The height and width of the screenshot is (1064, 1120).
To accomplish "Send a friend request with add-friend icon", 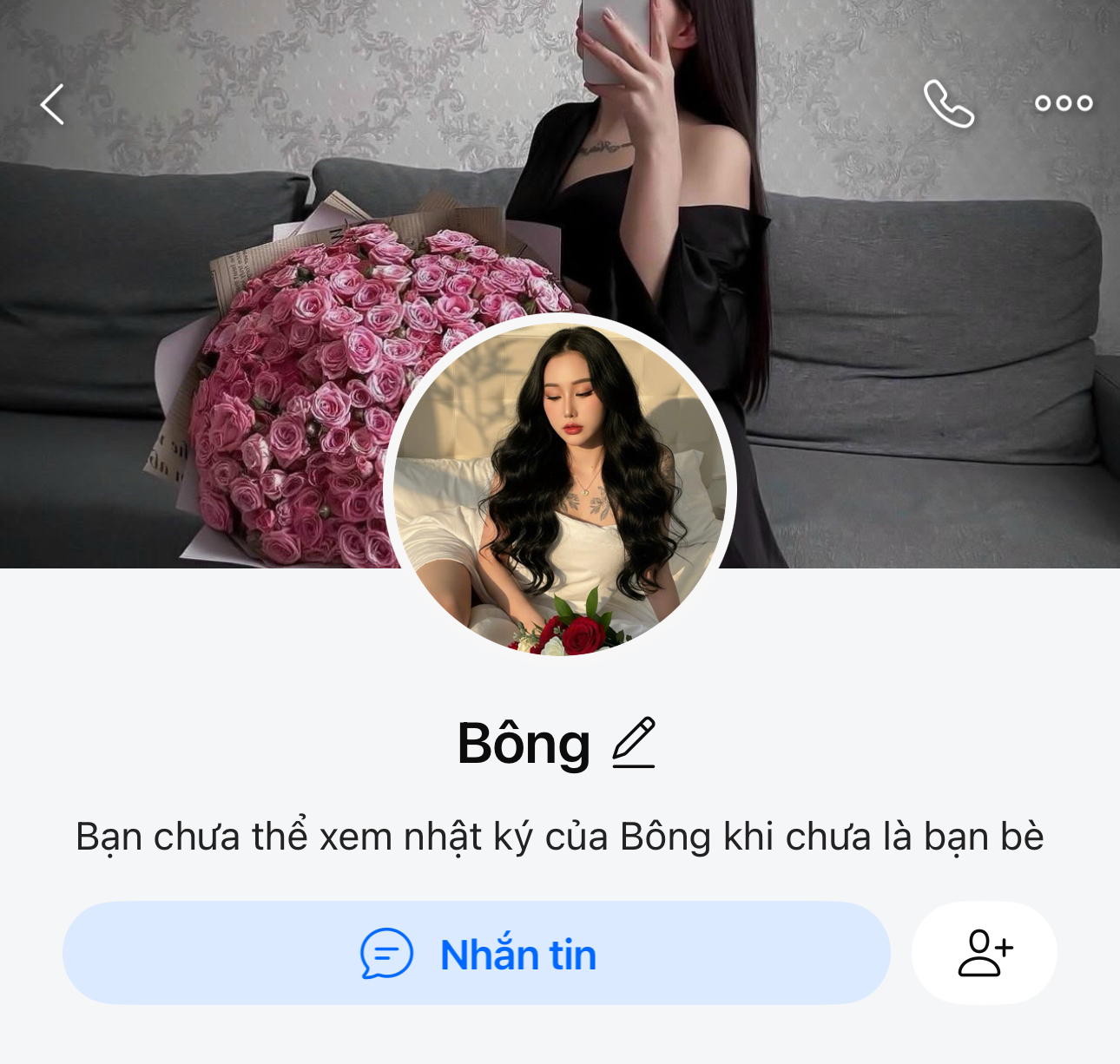I will tap(985, 953).
